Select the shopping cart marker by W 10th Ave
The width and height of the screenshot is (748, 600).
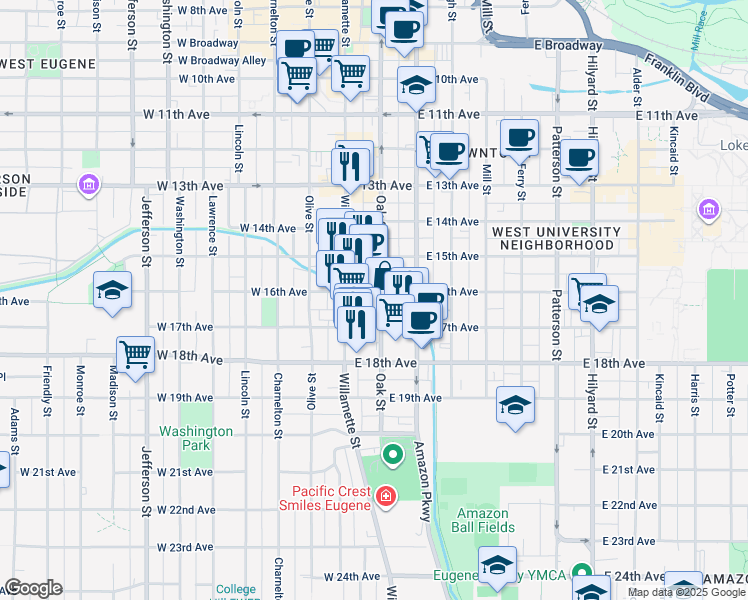click(297, 75)
